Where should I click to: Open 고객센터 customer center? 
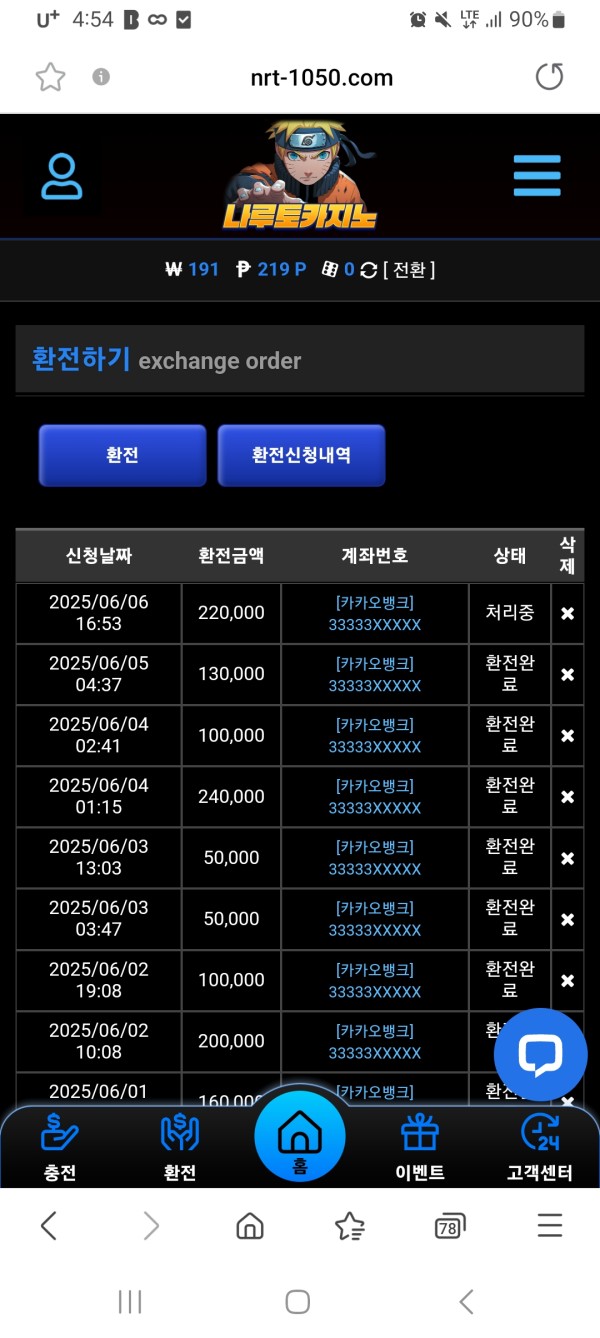click(540, 1148)
